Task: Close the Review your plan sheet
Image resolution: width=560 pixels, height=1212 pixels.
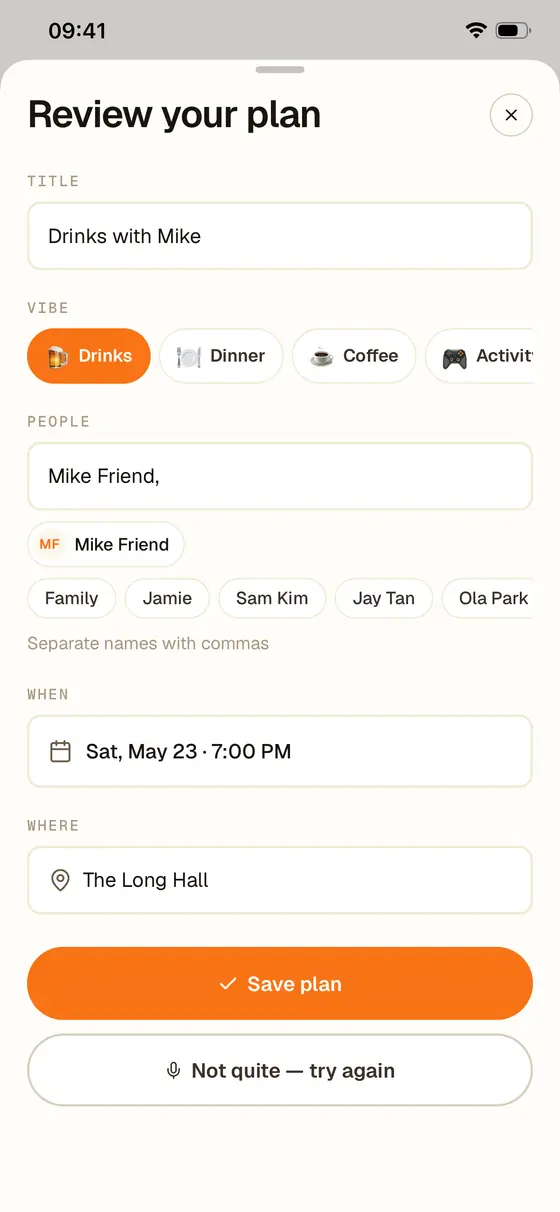Action: [x=511, y=115]
